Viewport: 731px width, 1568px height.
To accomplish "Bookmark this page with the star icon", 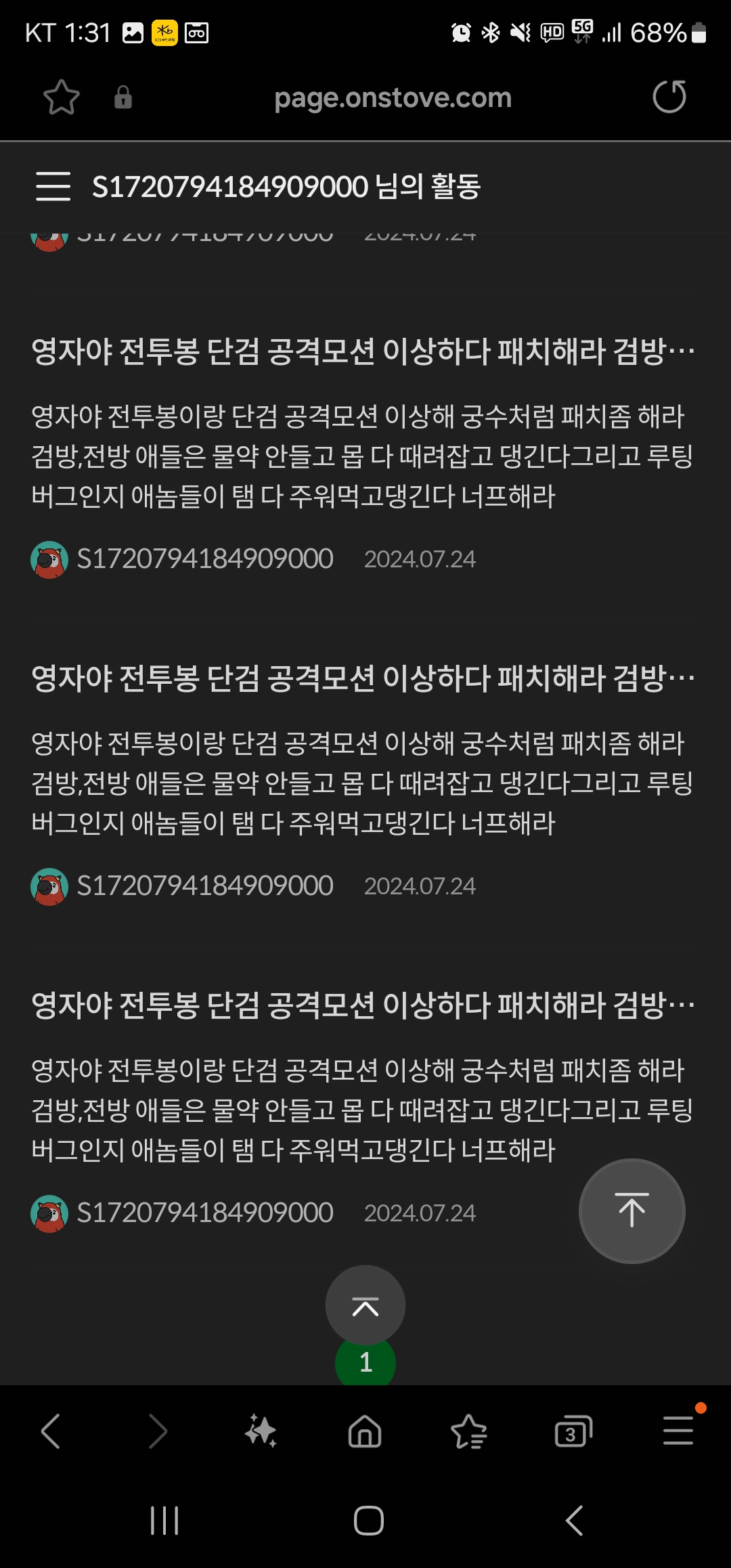I will pos(62,97).
